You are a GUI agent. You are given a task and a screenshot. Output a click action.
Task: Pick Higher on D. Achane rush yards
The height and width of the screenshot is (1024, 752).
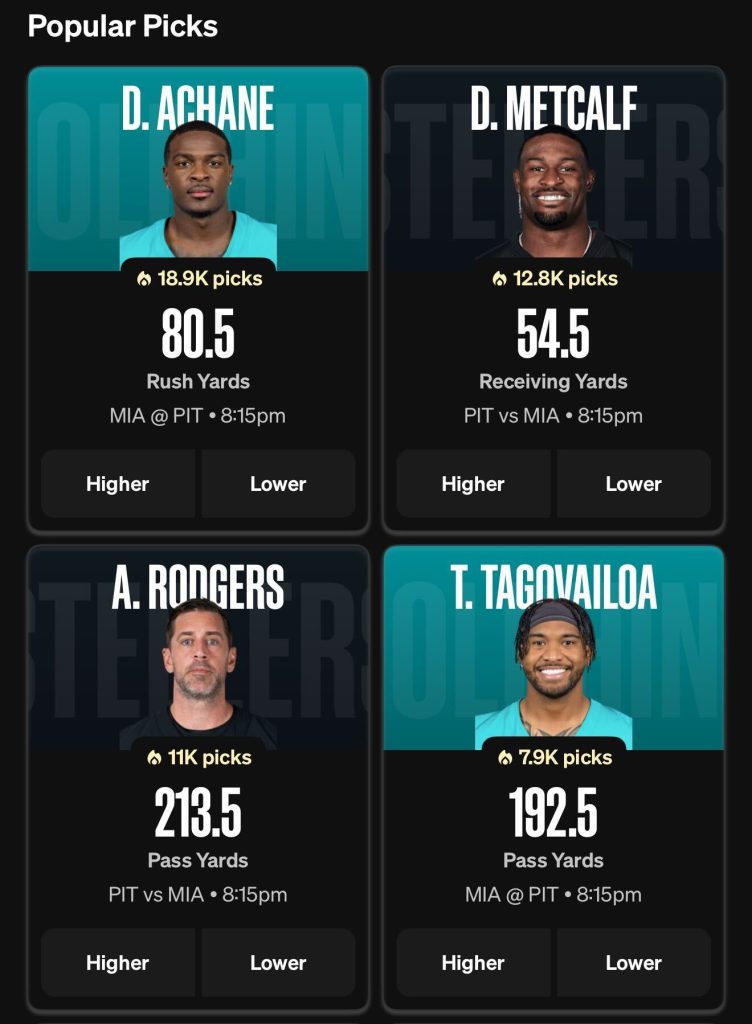118,484
